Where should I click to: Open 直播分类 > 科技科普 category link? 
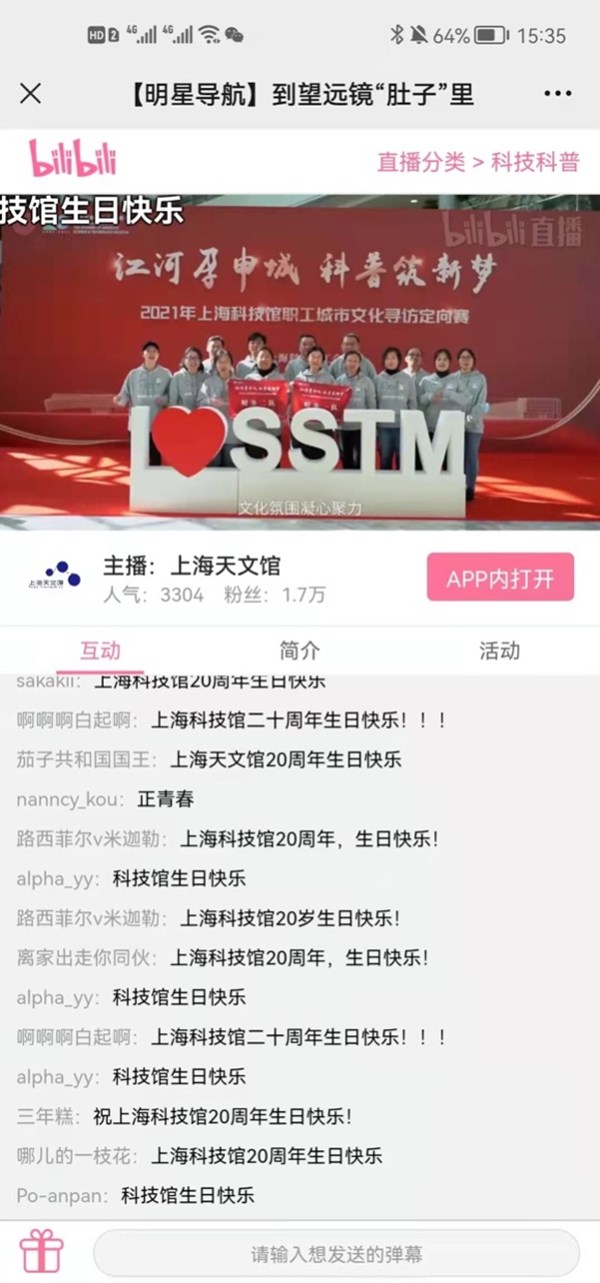(x=477, y=162)
